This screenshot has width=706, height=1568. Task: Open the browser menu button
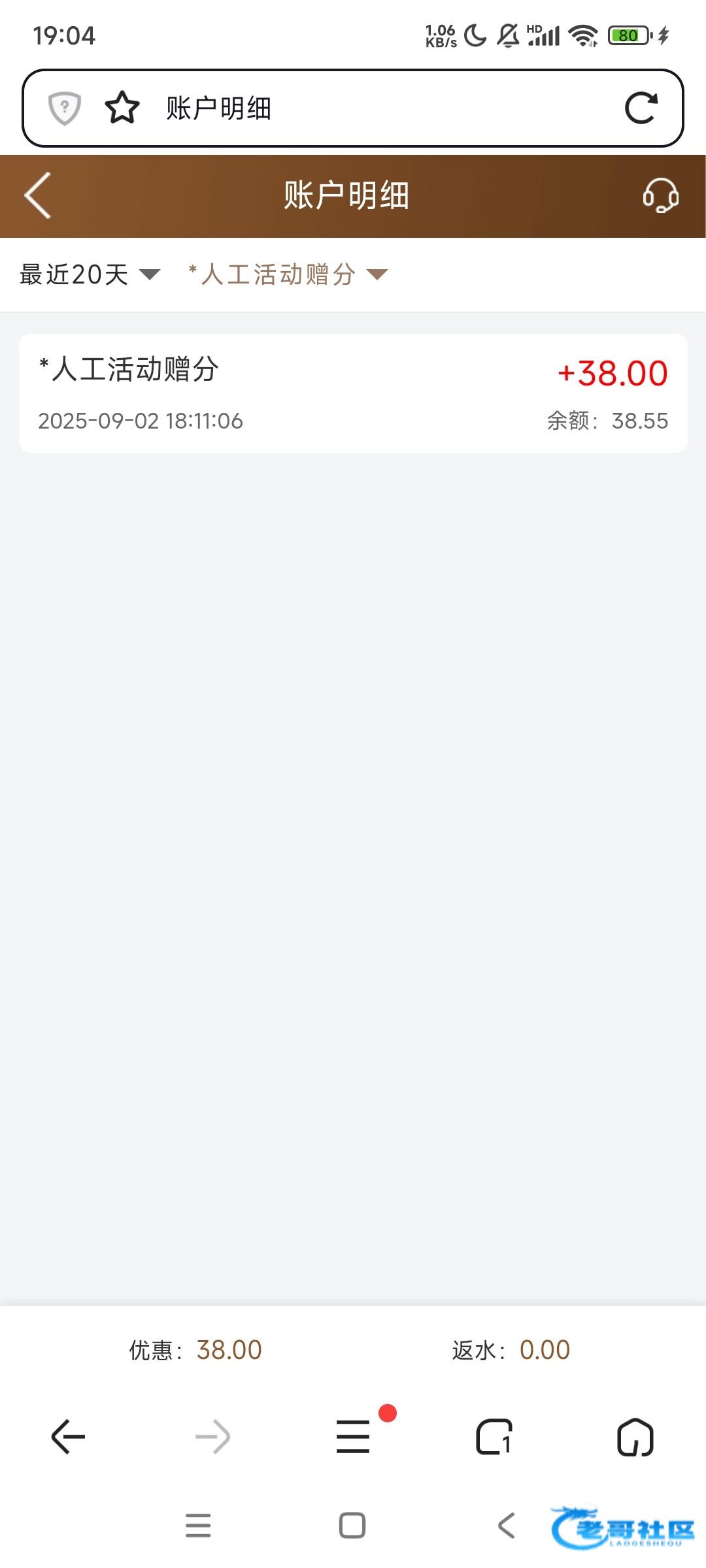coord(353,1437)
